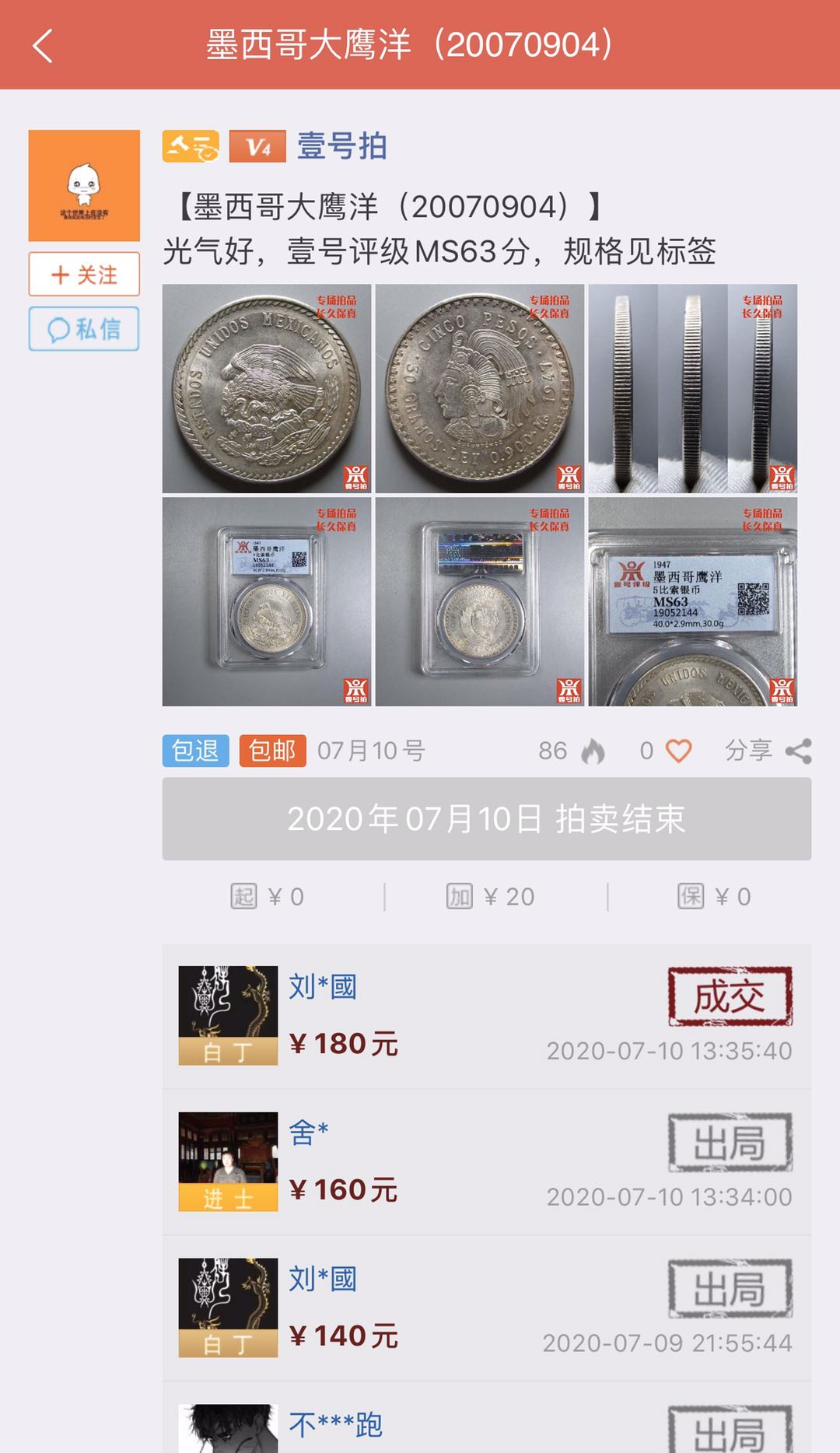Enlarge the MS63 grading label photo
Image resolution: width=840 pixels, height=1453 pixels.
(692, 601)
